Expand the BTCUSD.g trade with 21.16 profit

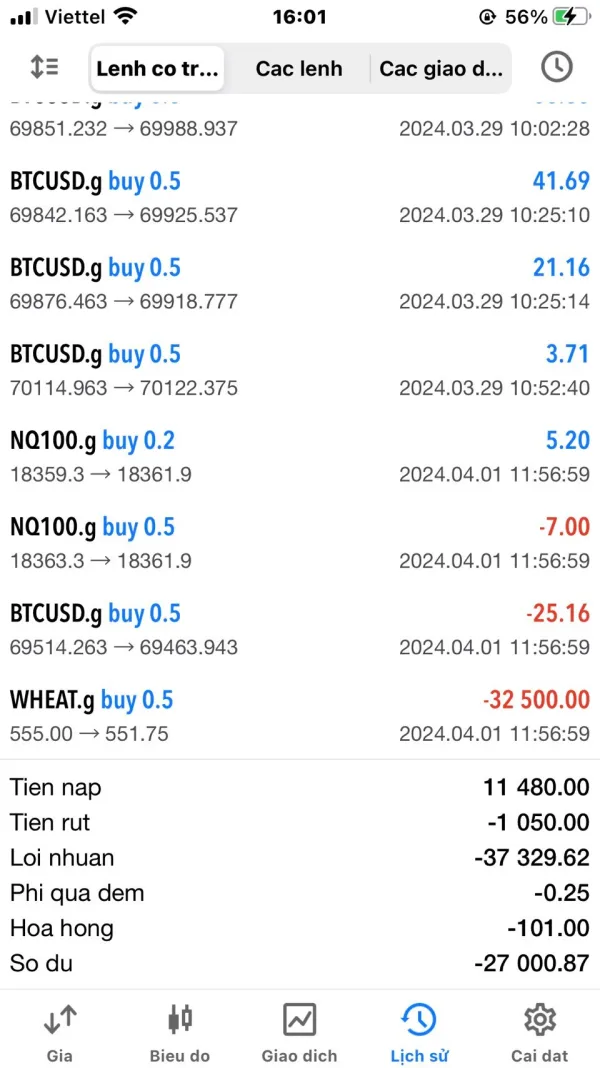pos(300,284)
